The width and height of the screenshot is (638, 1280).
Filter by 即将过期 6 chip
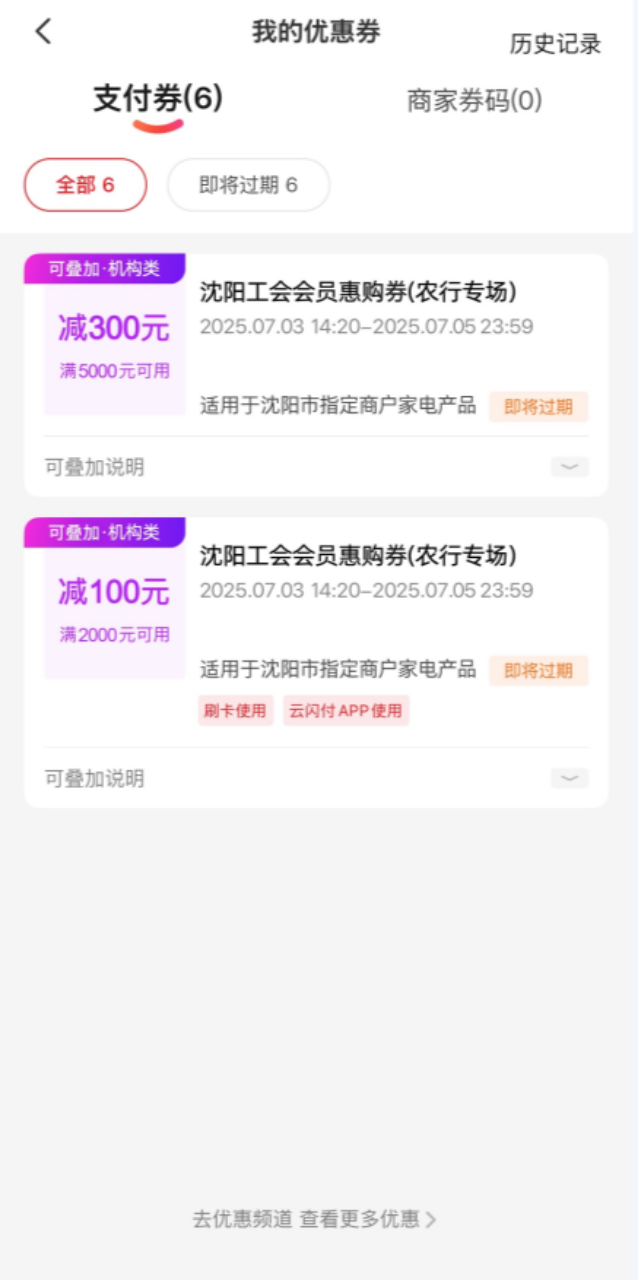248,185
